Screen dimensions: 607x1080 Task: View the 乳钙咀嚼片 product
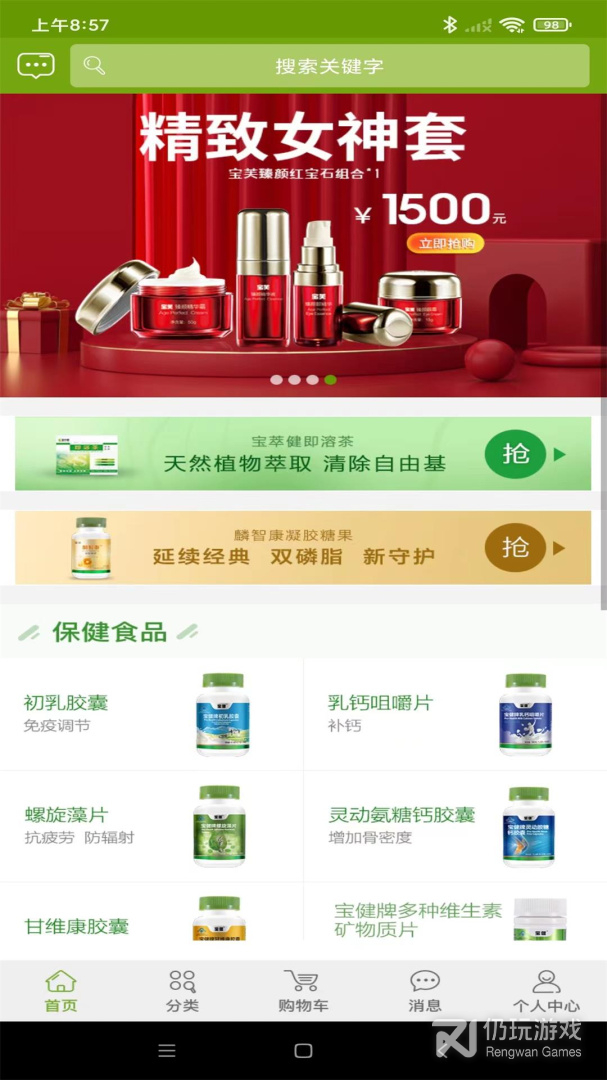point(455,714)
